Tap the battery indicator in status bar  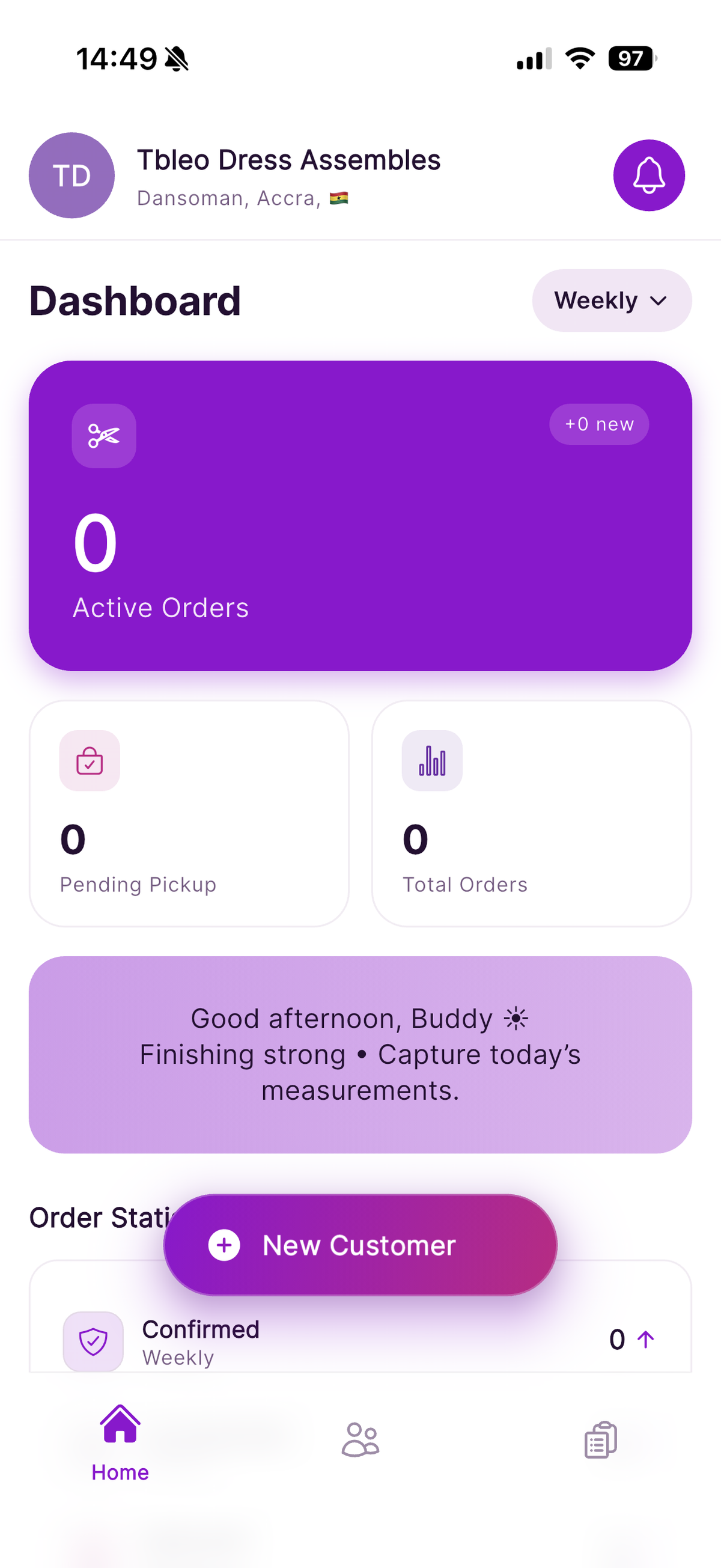pyautogui.click(x=630, y=58)
